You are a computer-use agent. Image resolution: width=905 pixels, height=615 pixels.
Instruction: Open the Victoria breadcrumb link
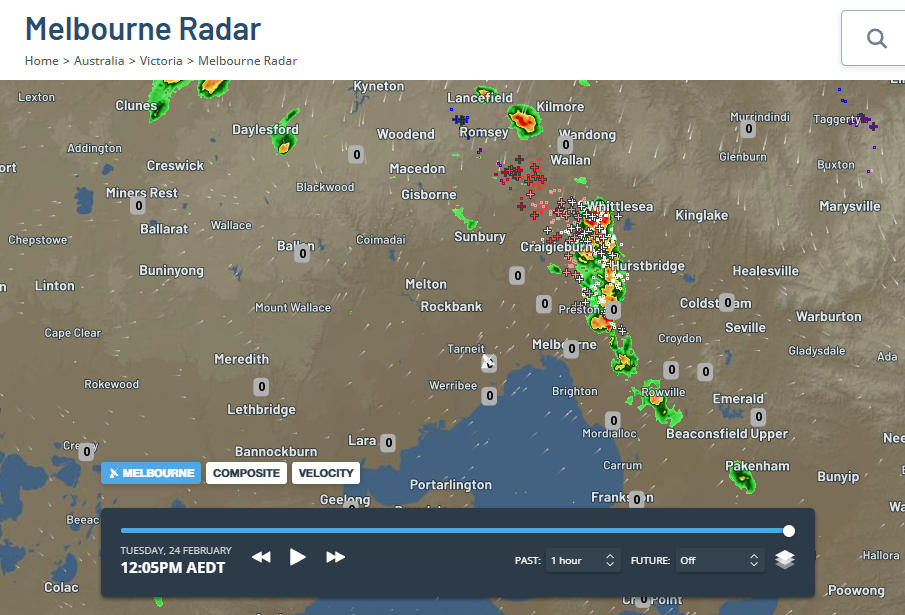[x=161, y=61]
